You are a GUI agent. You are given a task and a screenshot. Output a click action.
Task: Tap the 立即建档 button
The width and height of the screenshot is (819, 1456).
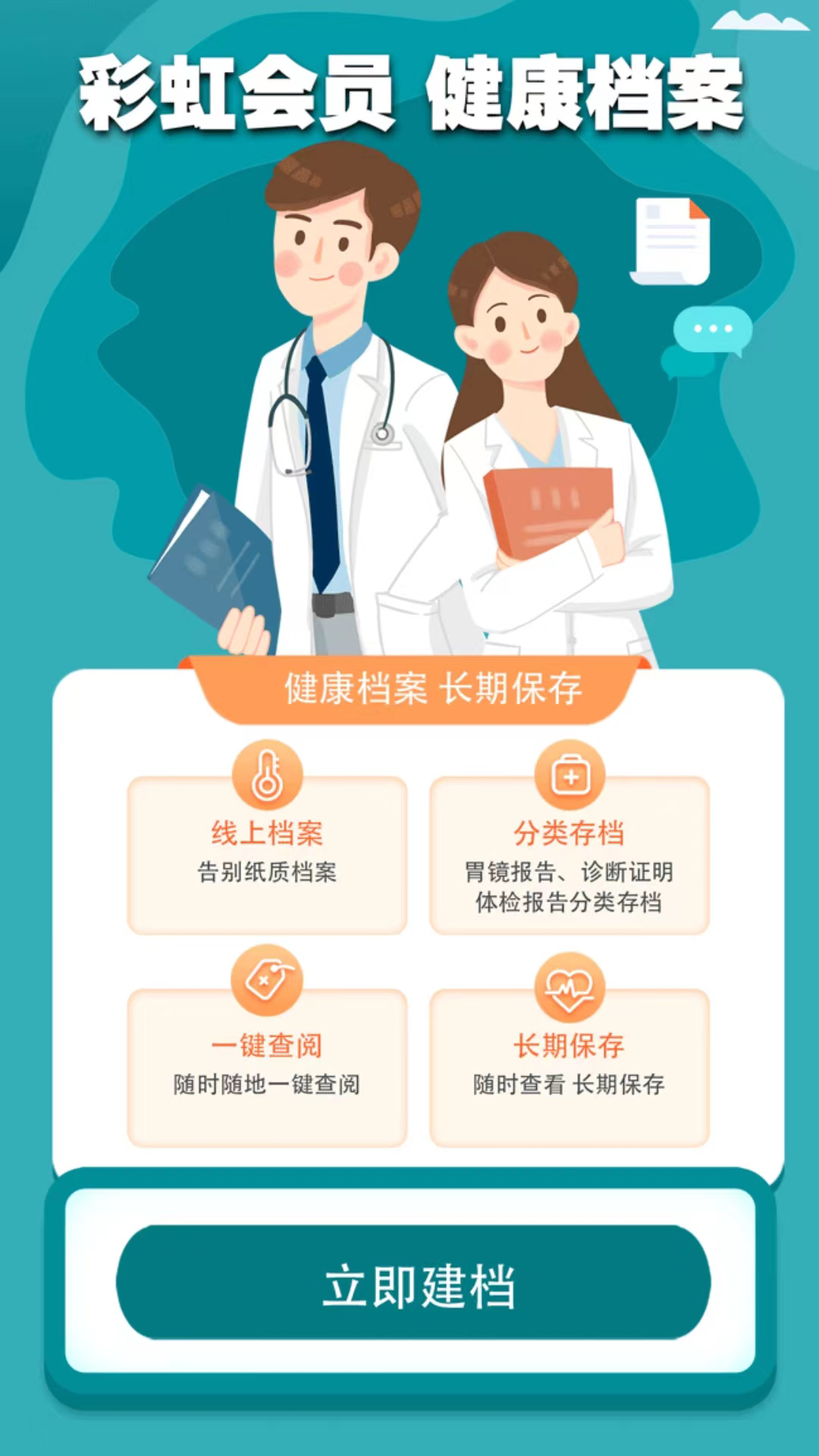click(x=413, y=1282)
